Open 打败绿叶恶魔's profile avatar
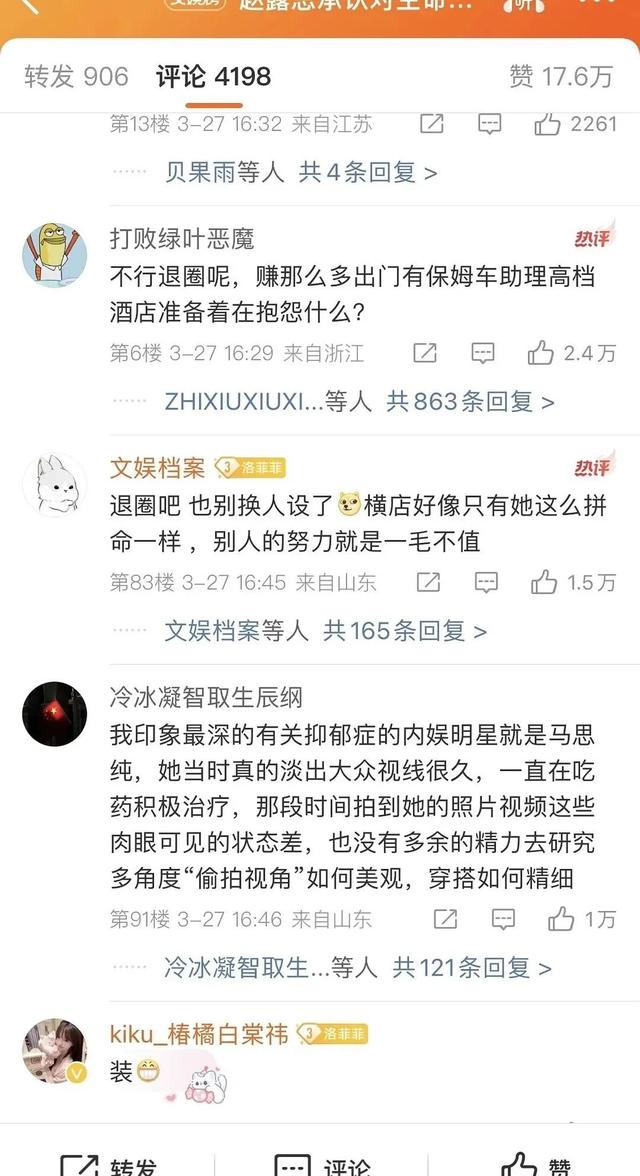 (x=54, y=252)
